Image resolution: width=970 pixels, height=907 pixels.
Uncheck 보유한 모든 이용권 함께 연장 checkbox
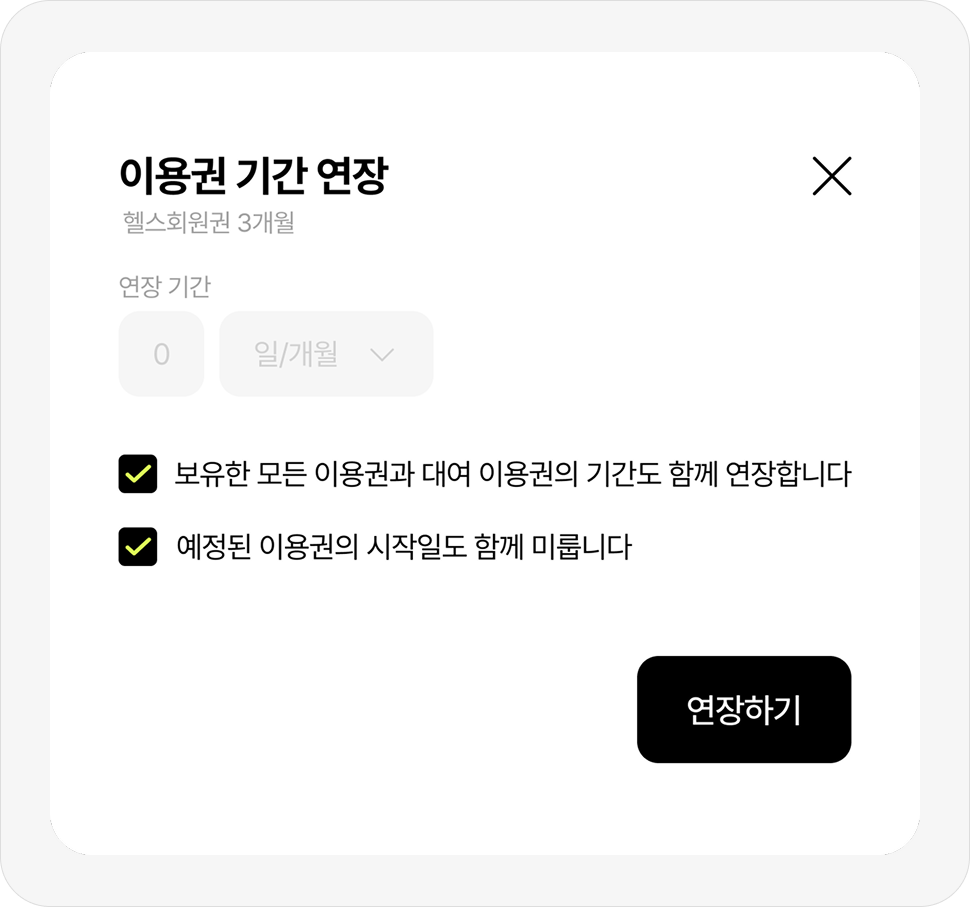[138, 474]
